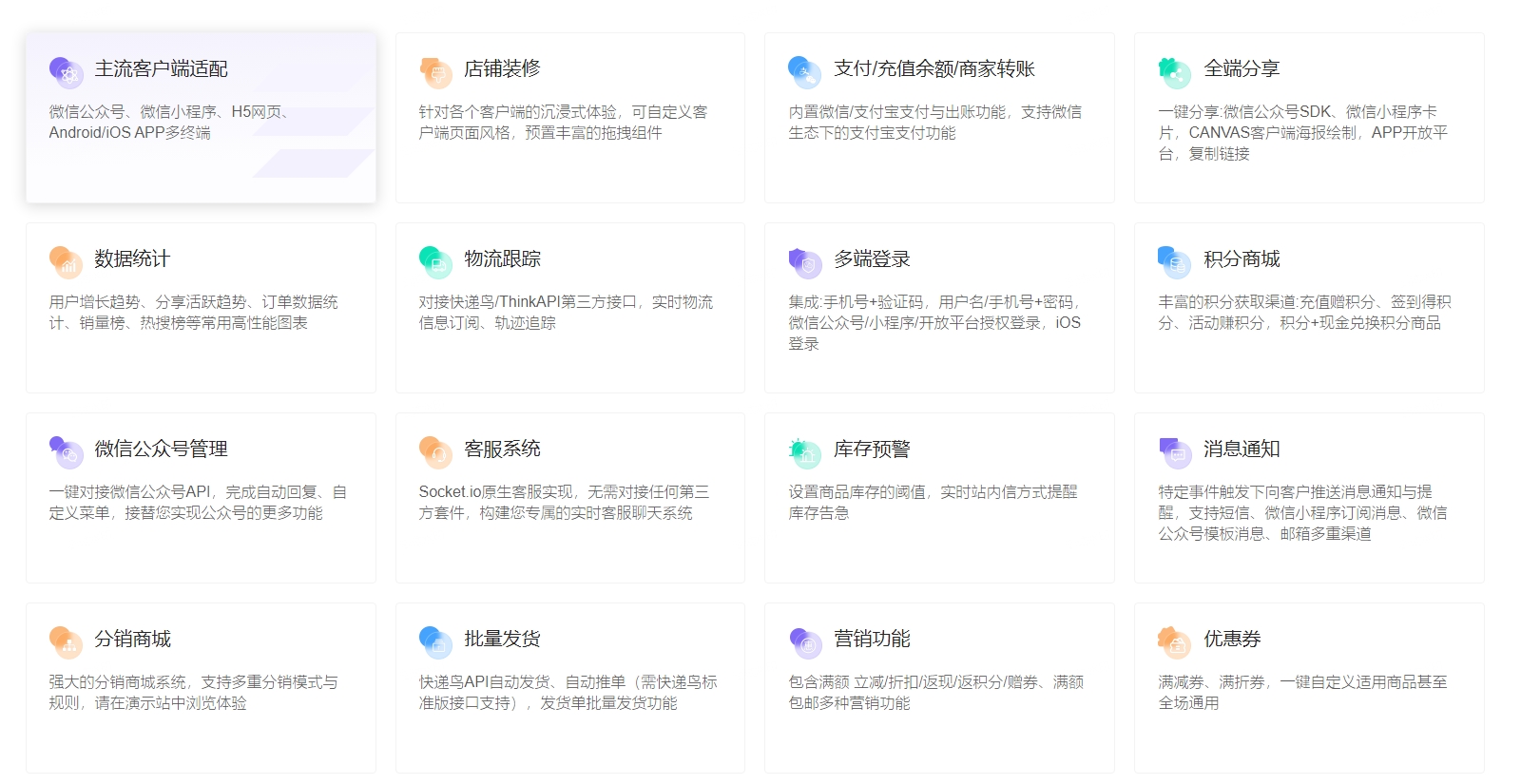Open the 营销功能 feature card

939,687
